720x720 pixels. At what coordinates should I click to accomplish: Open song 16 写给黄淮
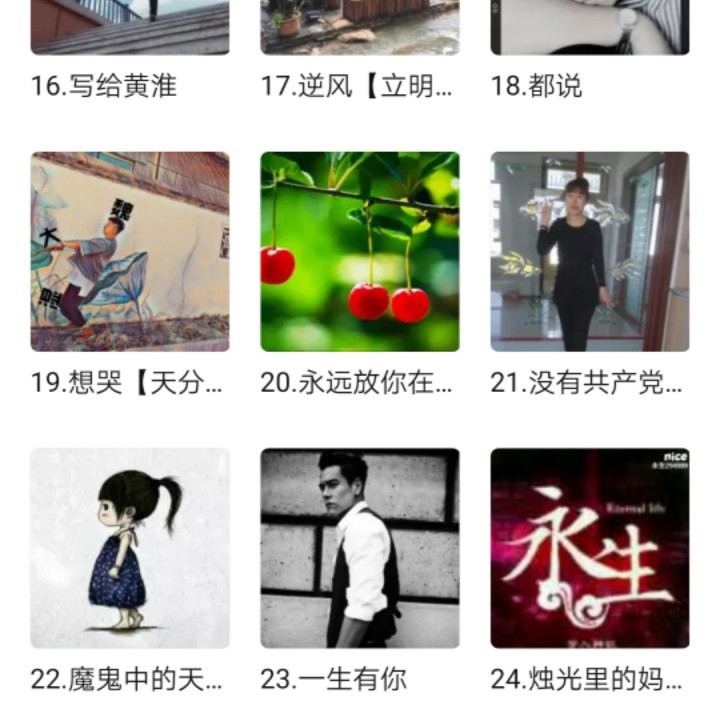click(130, 28)
